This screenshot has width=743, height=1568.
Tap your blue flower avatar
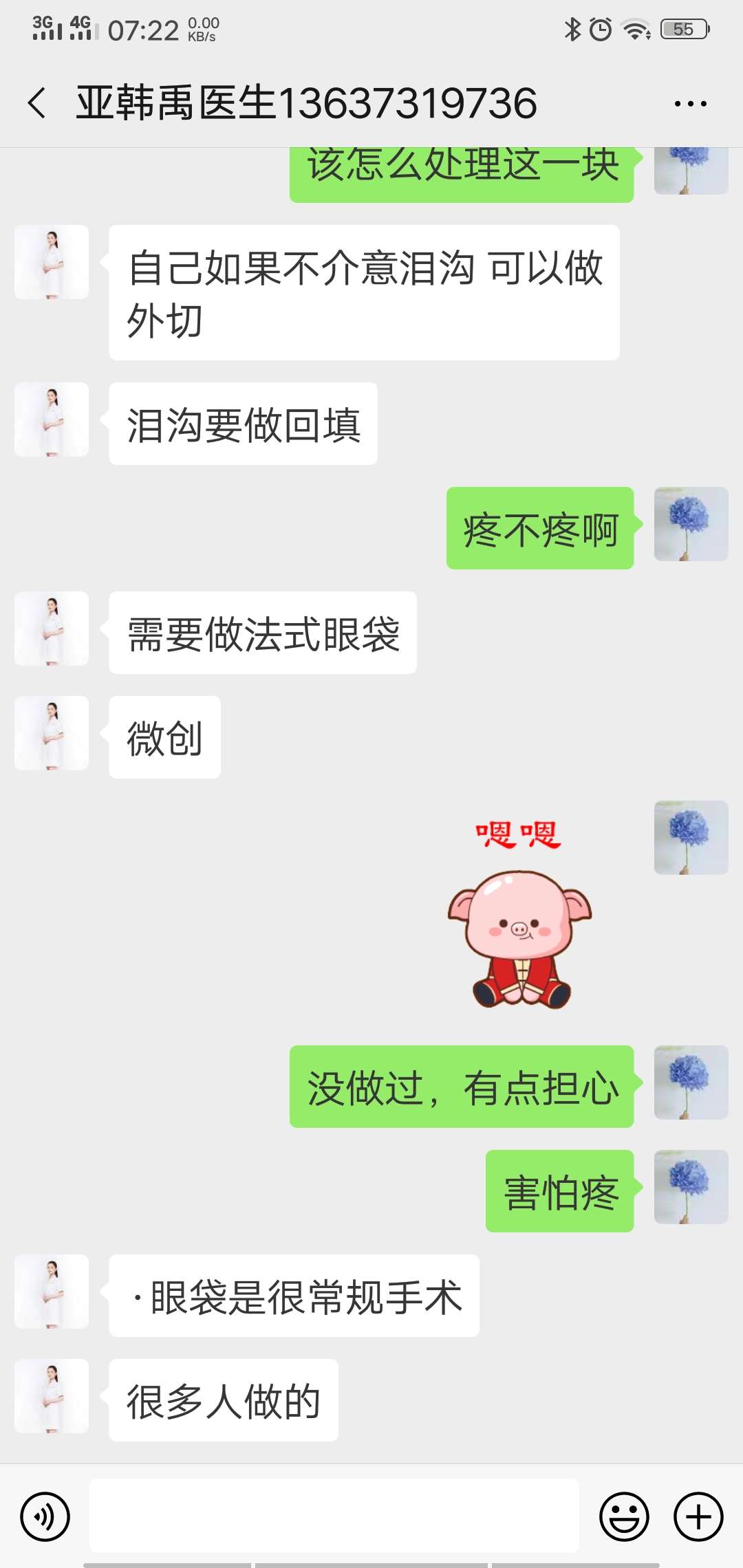click(691, 524)
